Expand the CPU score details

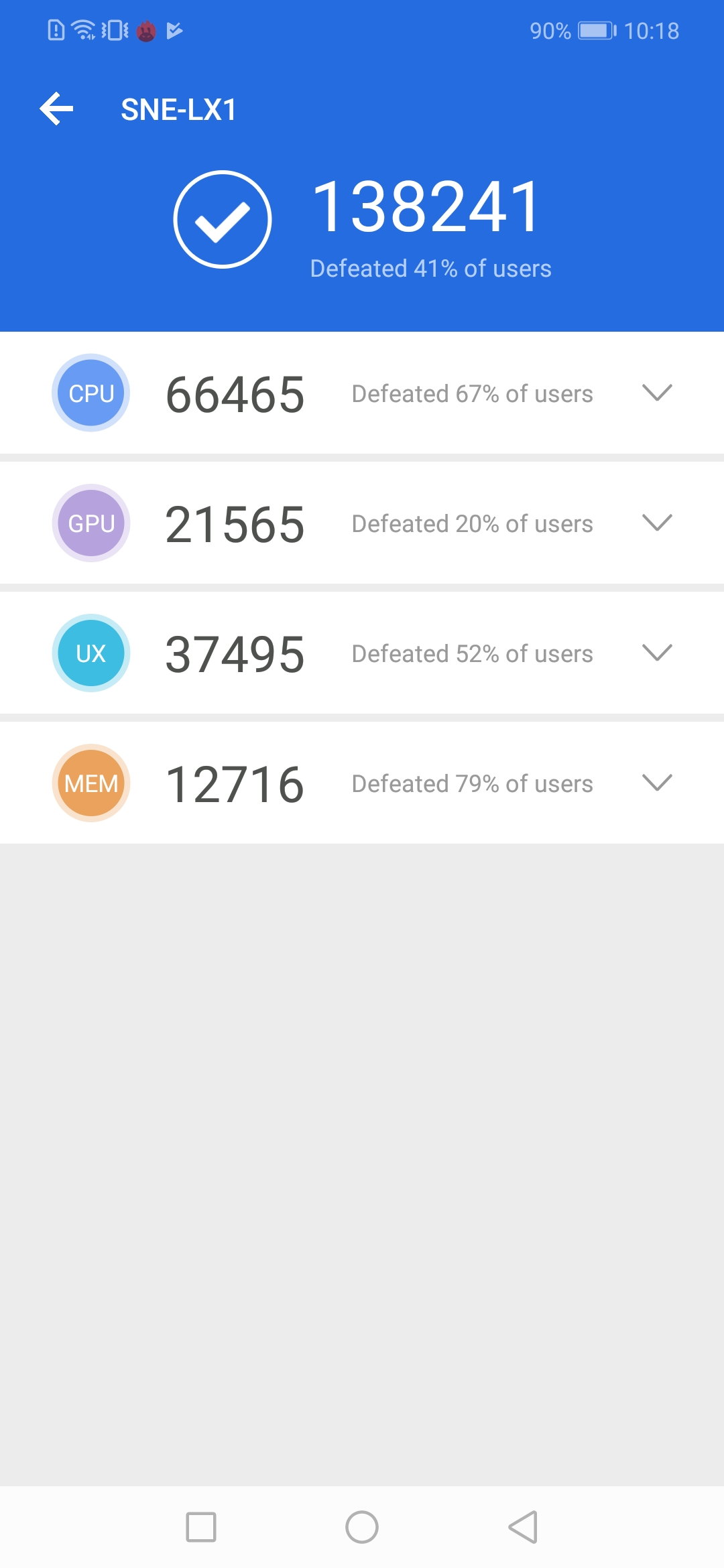click(657, 393)
